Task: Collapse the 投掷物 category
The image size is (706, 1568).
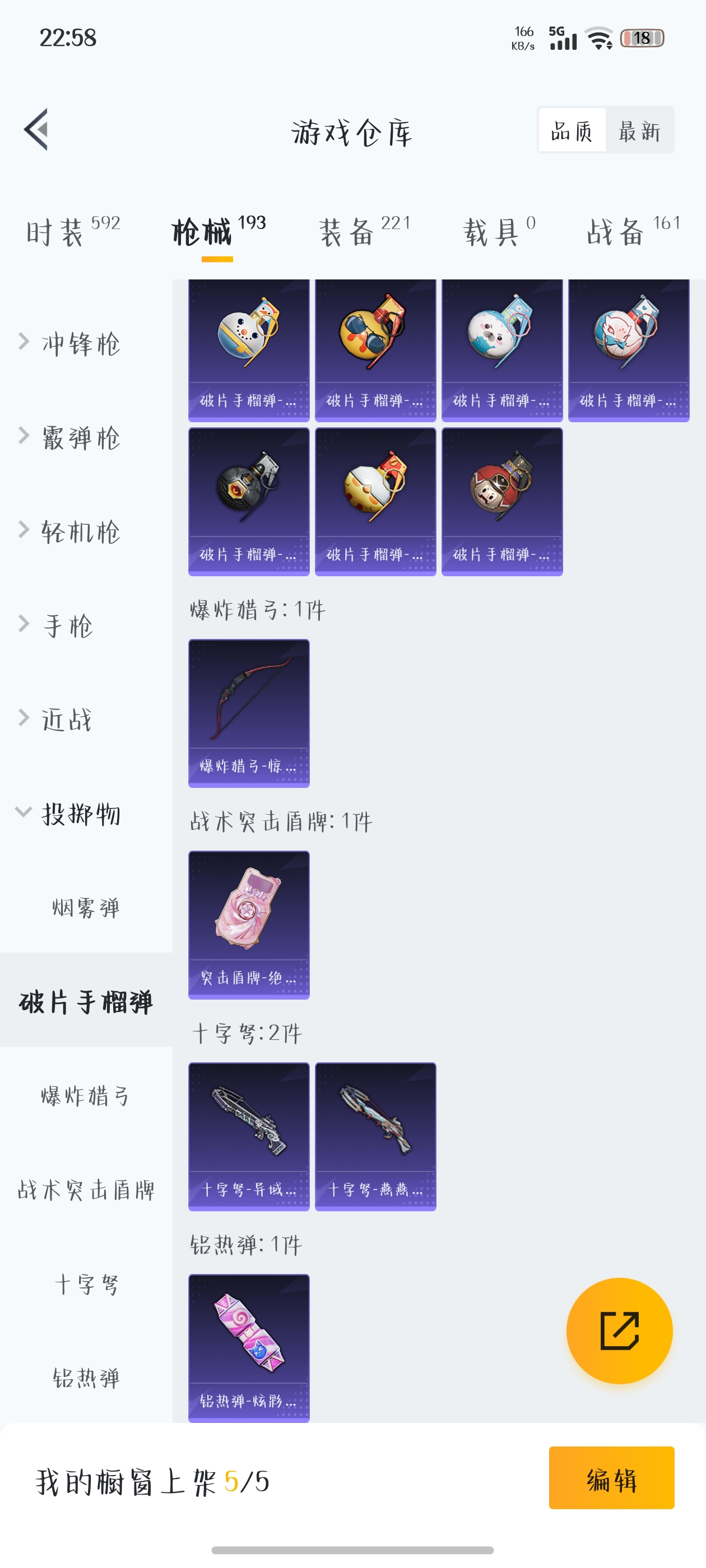Action: coord(81,813)
